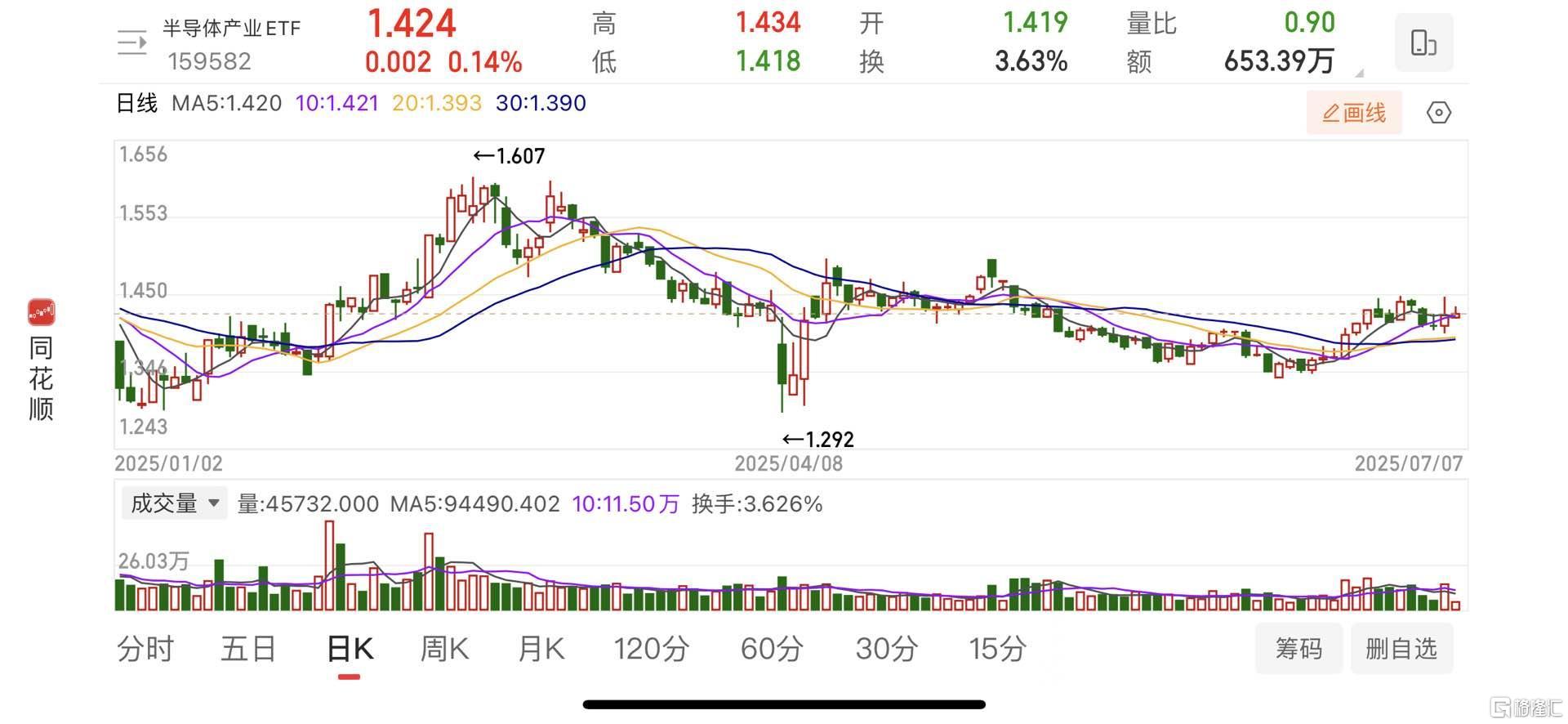Select the 60分 period tab
Viewport: 1568px width, 724px height.
[771, 649]
